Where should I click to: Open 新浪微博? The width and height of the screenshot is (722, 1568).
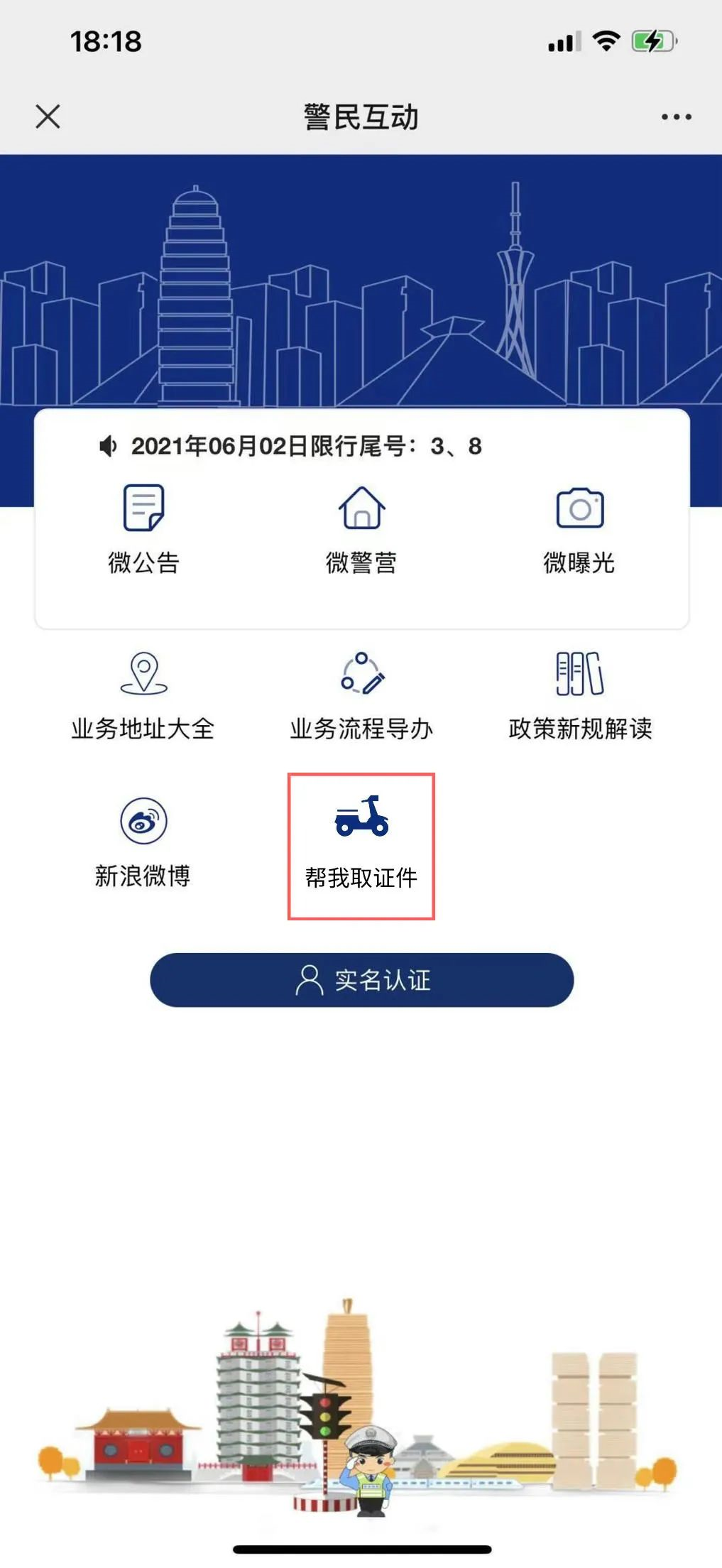[143, 842]
